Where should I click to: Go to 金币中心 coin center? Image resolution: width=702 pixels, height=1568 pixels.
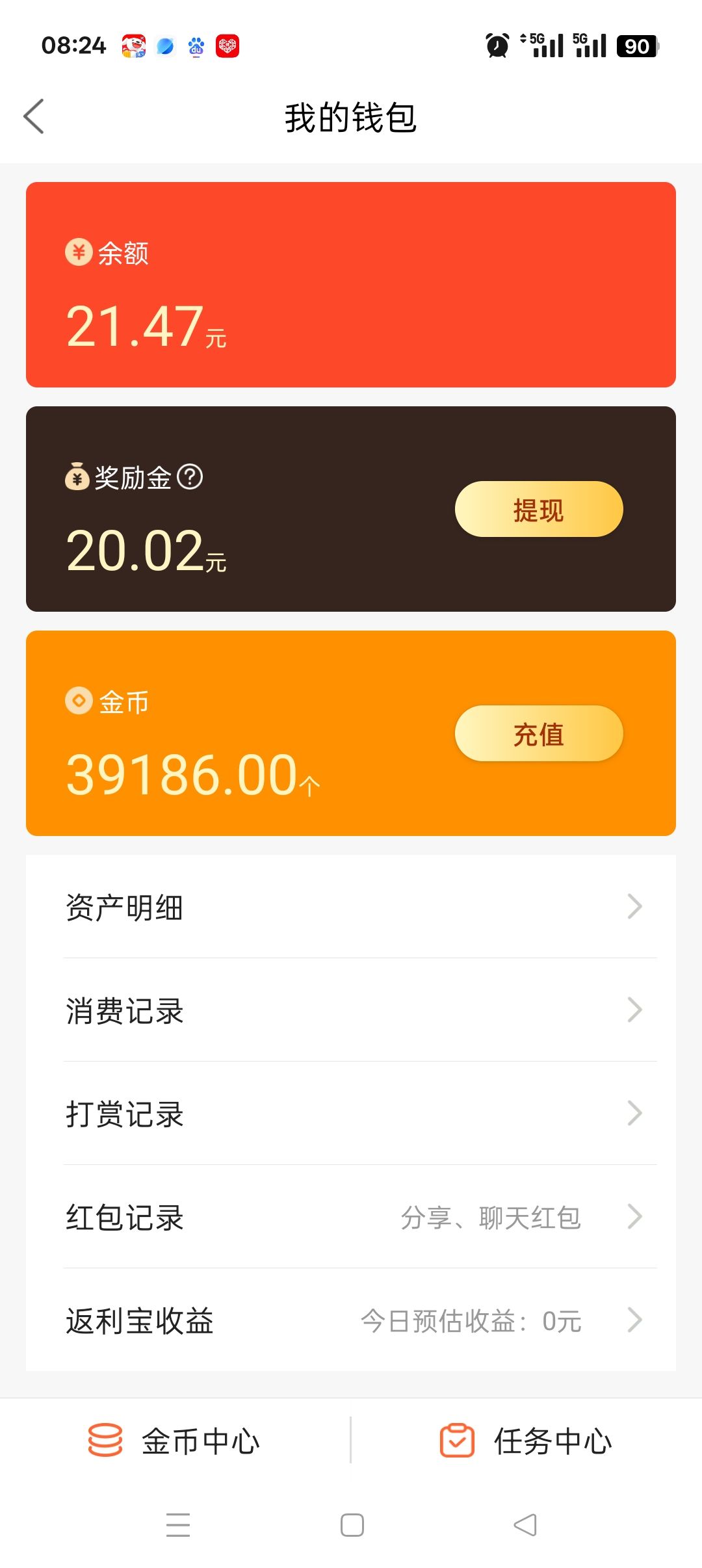point(174,1441)
